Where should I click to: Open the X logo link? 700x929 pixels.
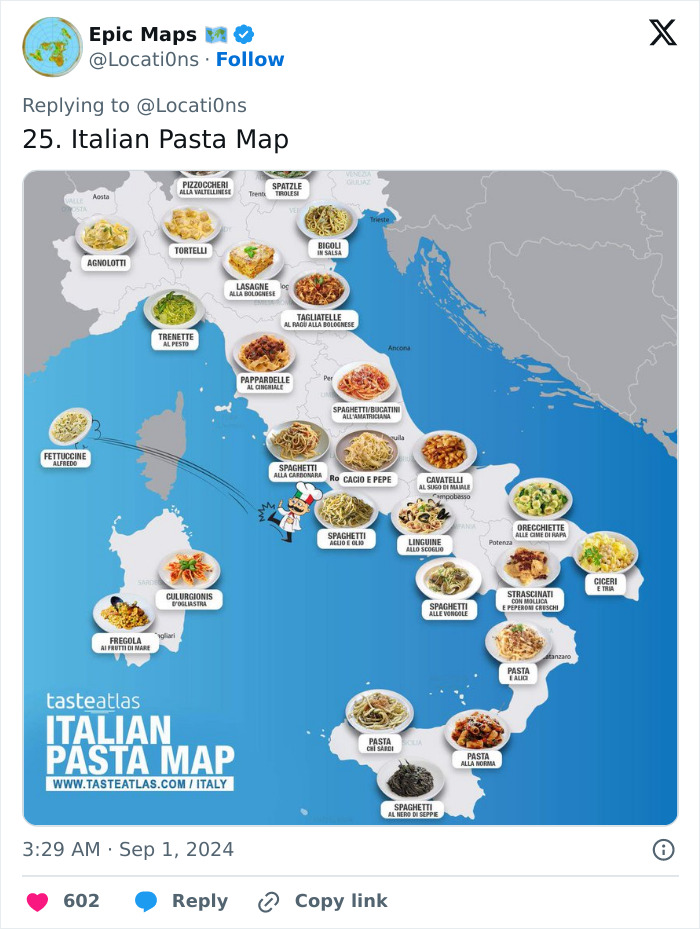662,35
